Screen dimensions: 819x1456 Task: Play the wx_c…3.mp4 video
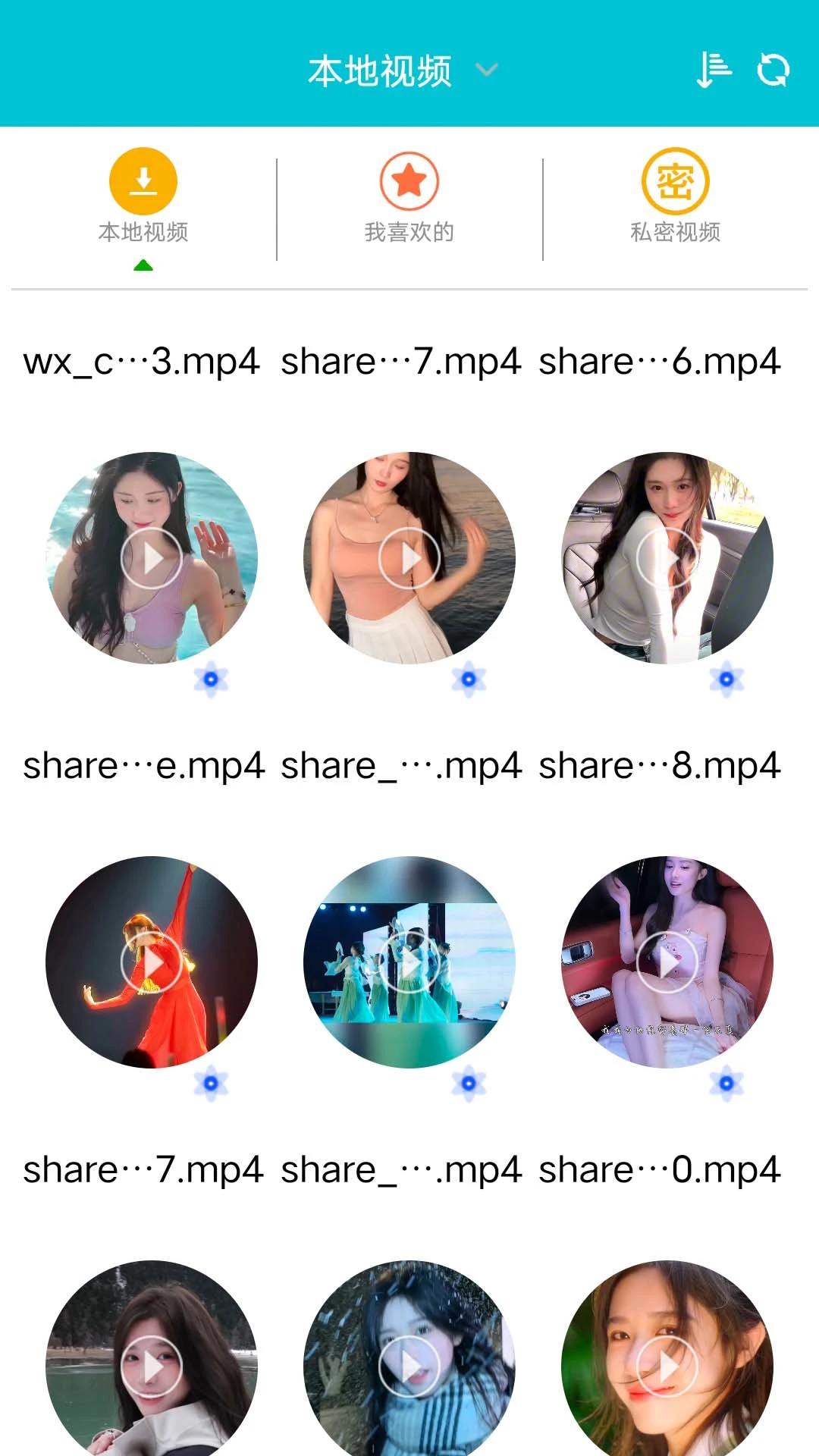pyautogui.click(x=152, y=558)
